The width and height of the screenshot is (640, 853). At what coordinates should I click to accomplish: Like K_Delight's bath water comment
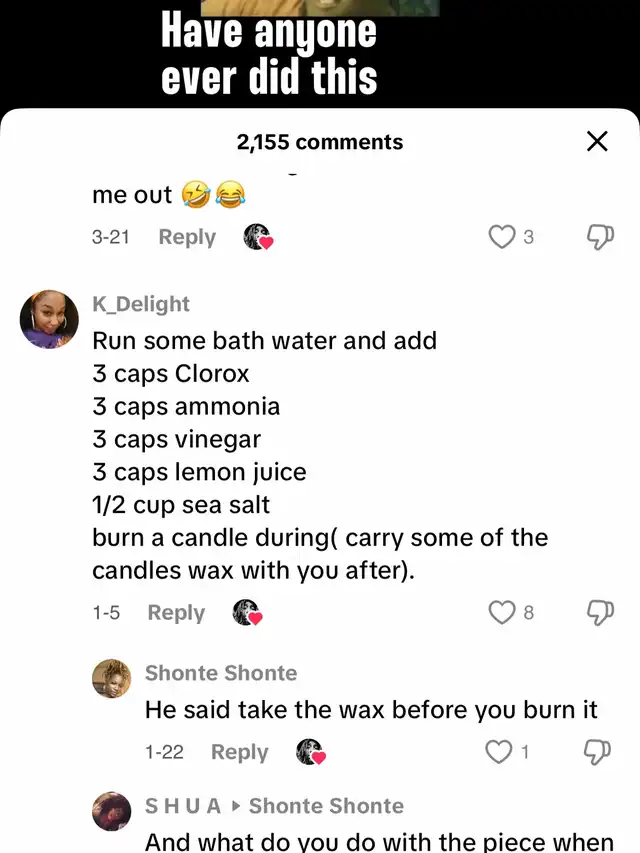click(x=501, y=613)
